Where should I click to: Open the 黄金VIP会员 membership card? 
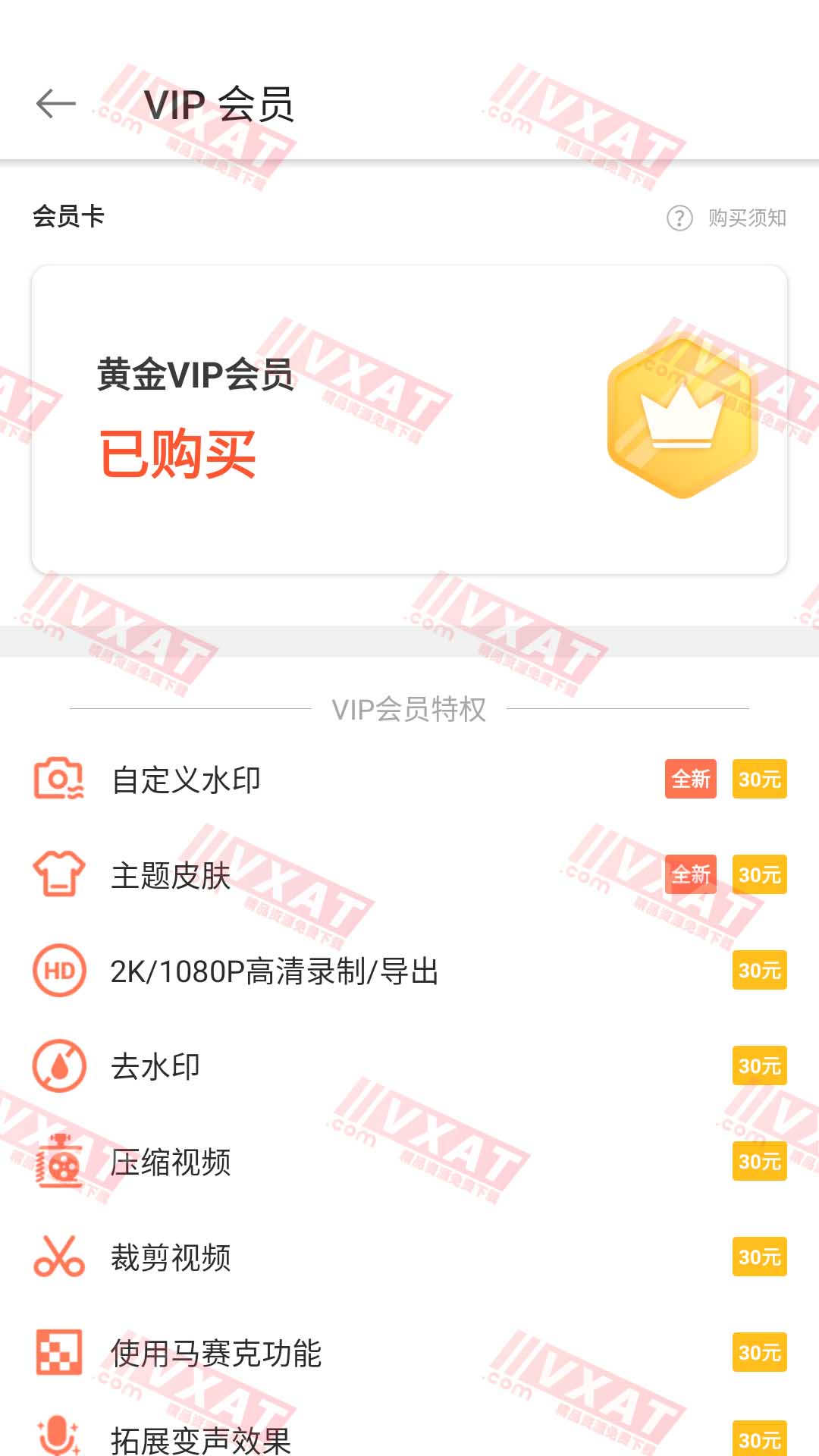click(x=409, y=419)
